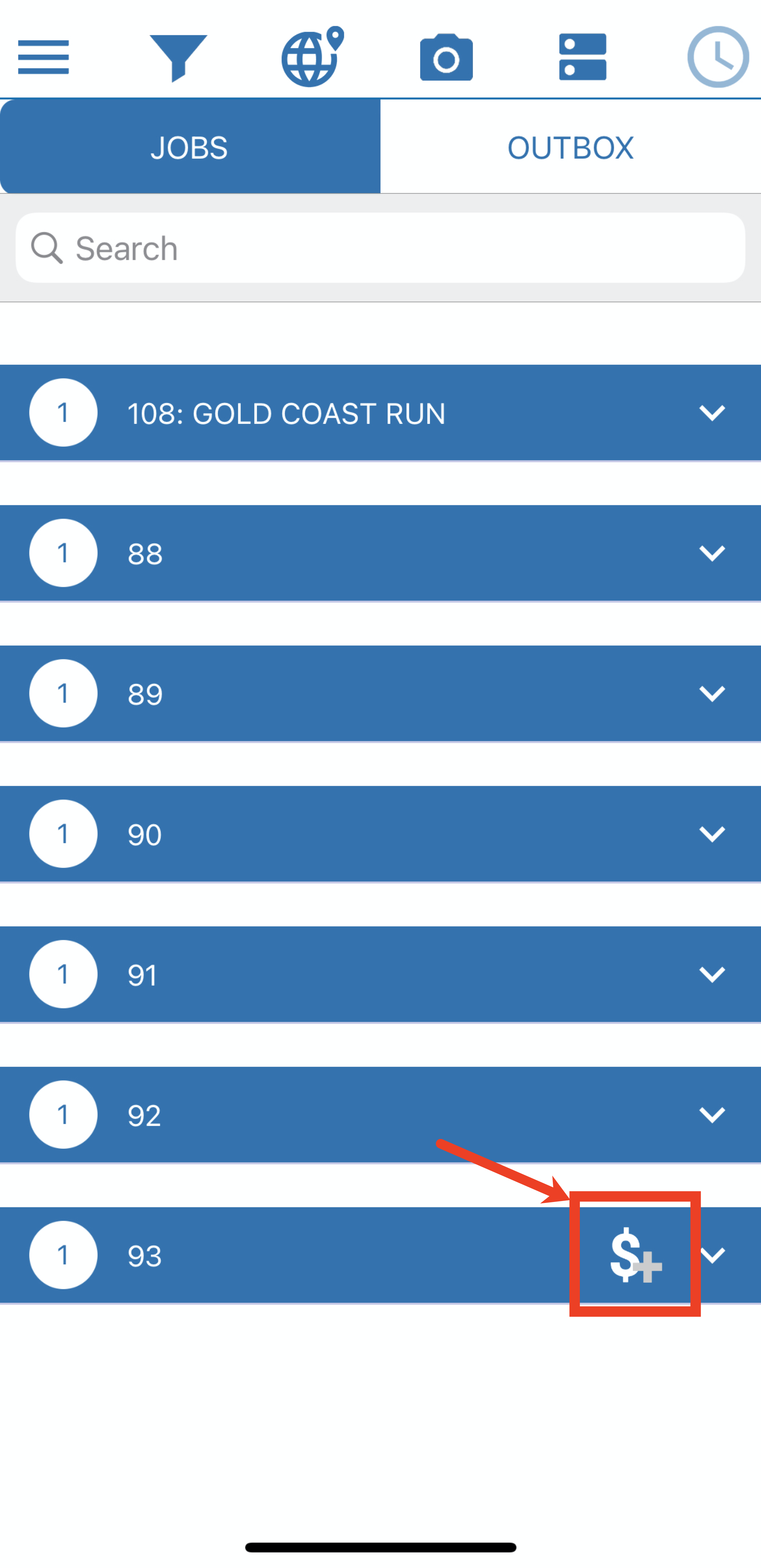Image resolution: width=761 pixels, height=1568 pixels.
Task: Switch to the OUTBOX tab
Action: click(x=570, y=146)
